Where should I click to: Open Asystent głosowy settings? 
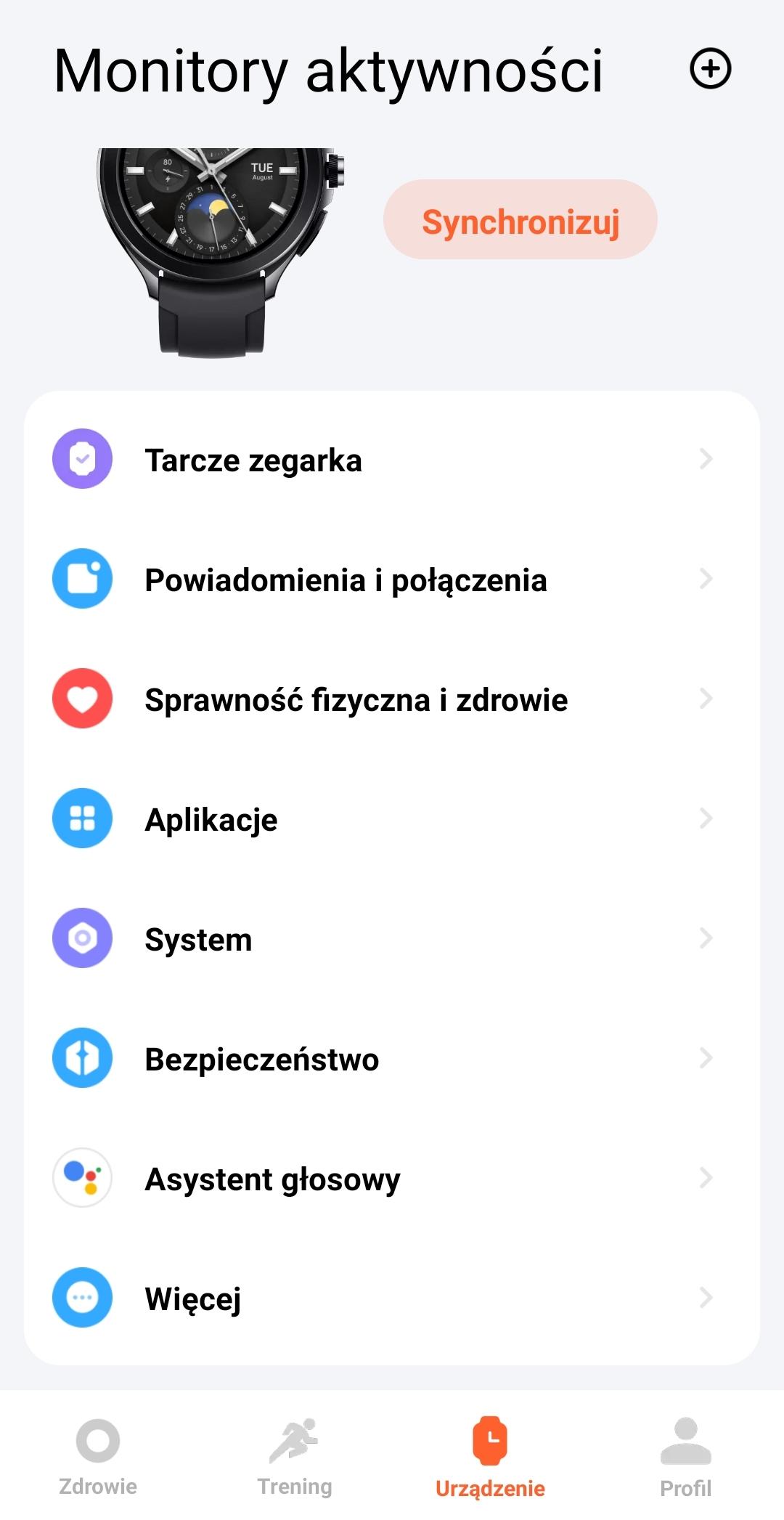pos(392,1179)
